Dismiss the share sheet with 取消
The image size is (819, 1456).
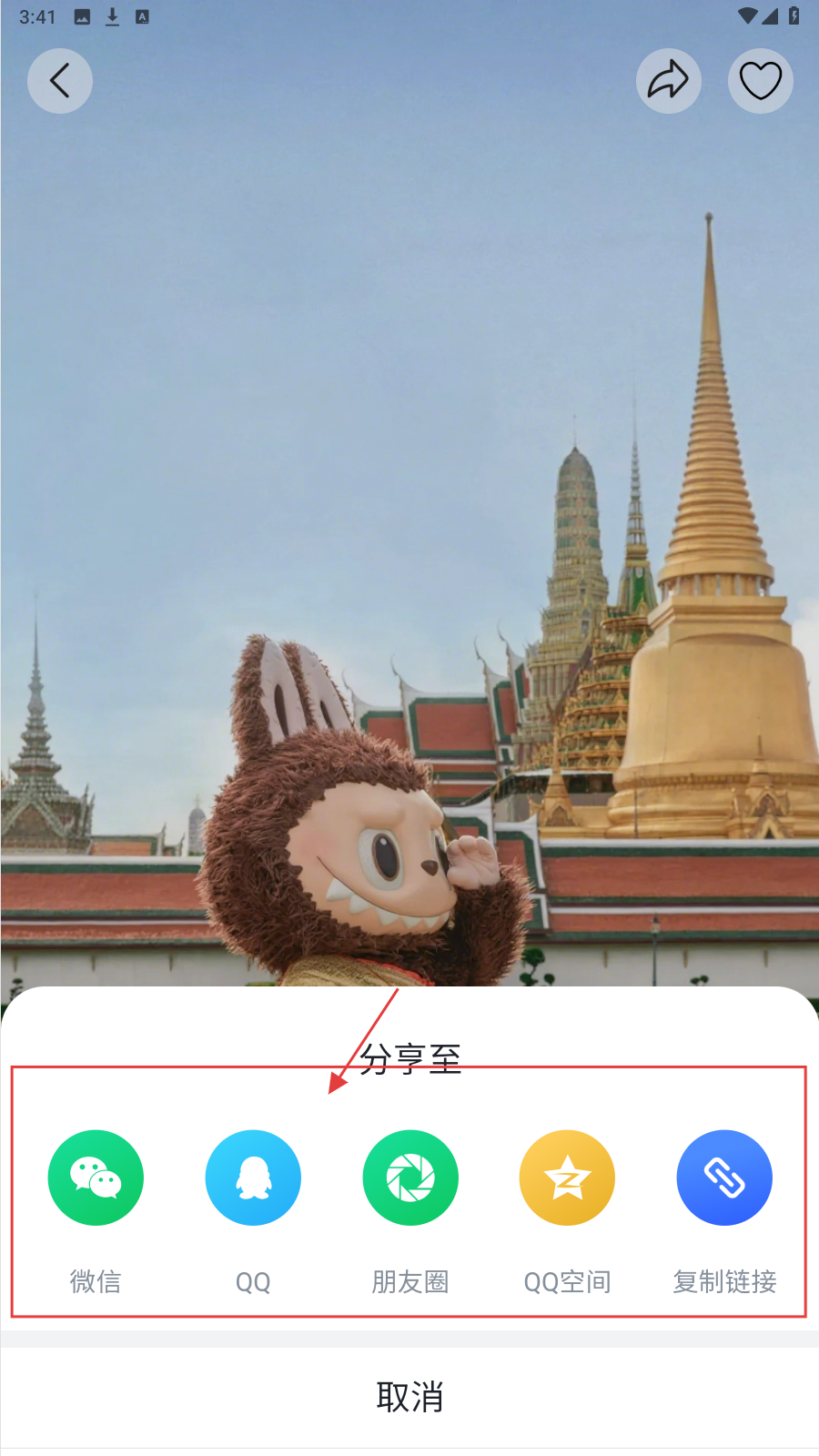(x=409, y=1397)
